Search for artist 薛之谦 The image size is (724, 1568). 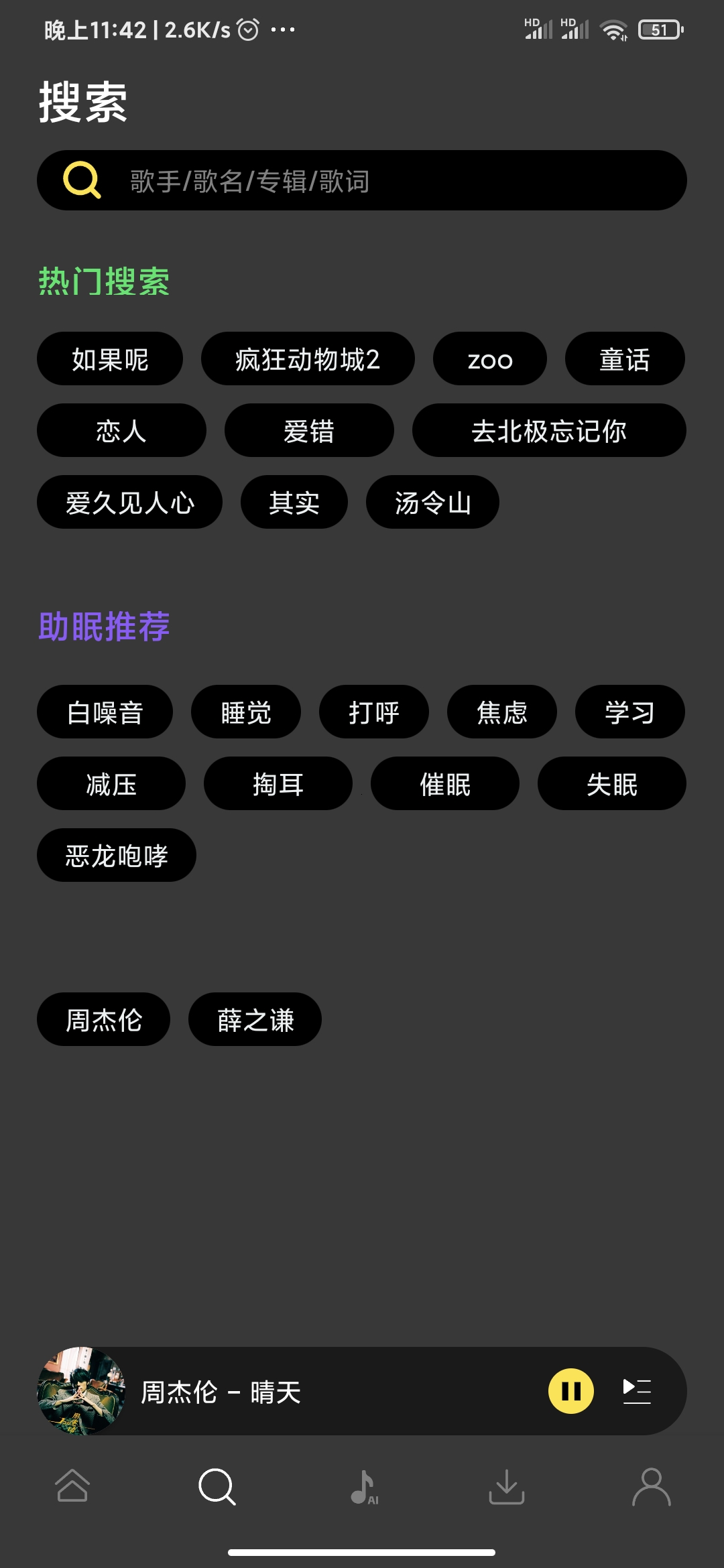255,1020
